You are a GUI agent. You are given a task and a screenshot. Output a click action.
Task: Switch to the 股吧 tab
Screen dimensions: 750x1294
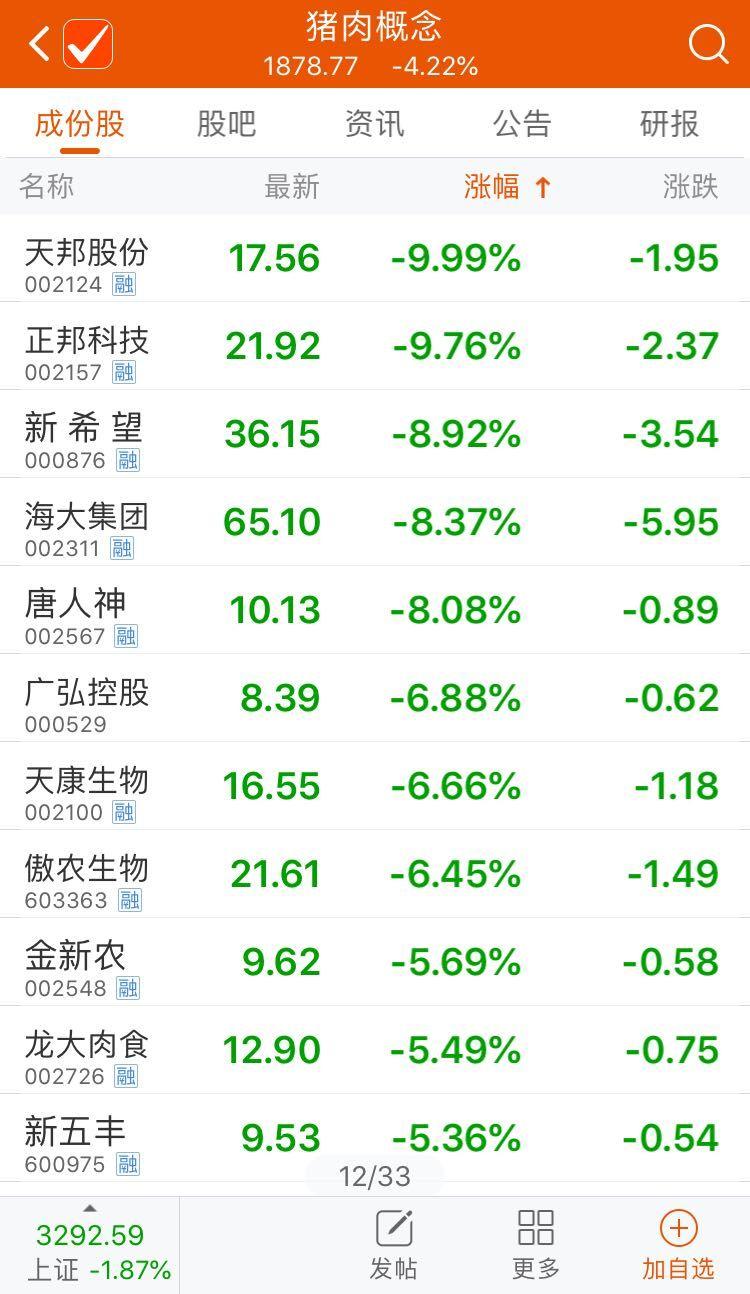click(226, 124)
